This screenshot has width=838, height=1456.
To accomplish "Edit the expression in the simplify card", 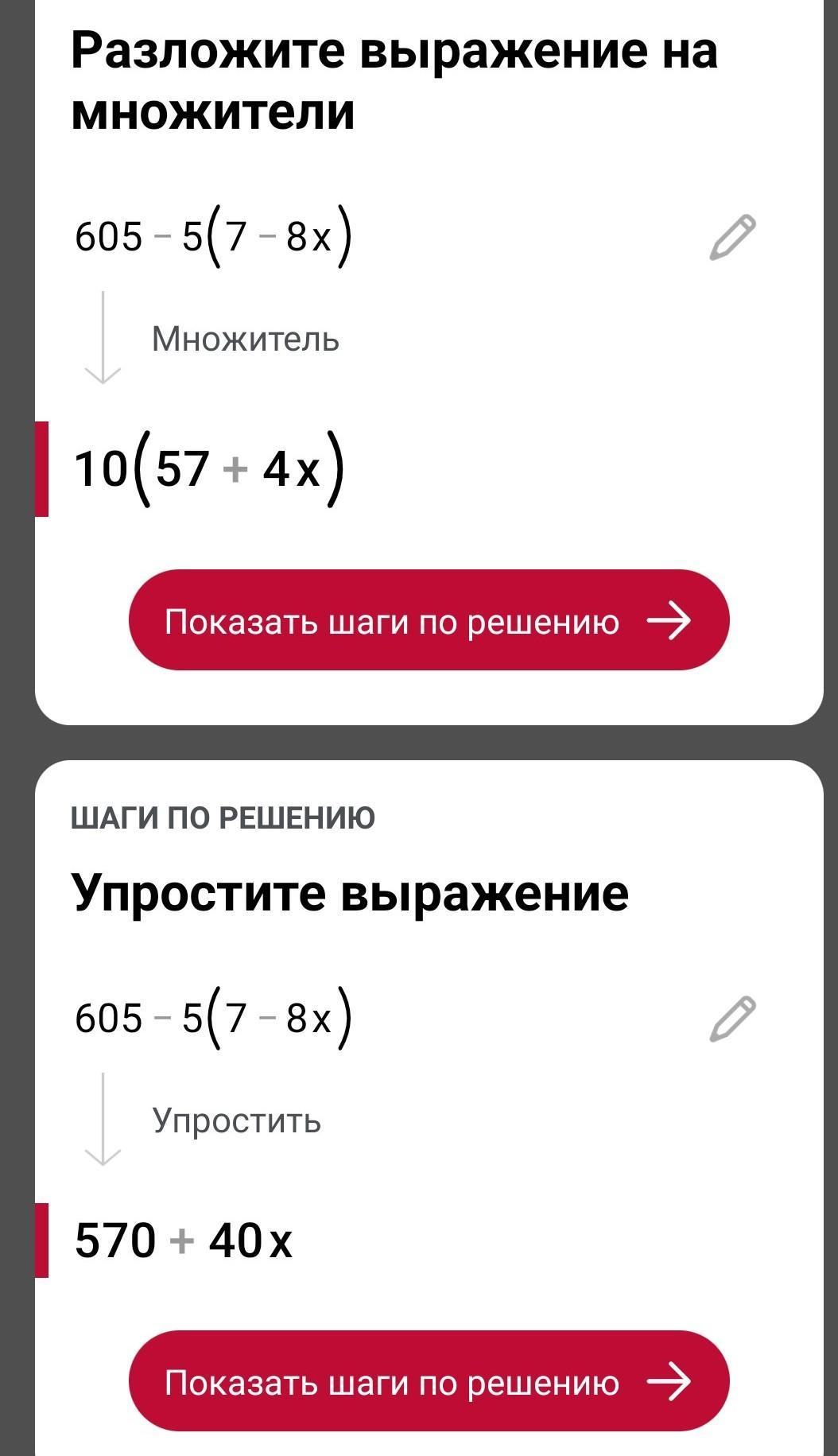I will (731, 1019).
